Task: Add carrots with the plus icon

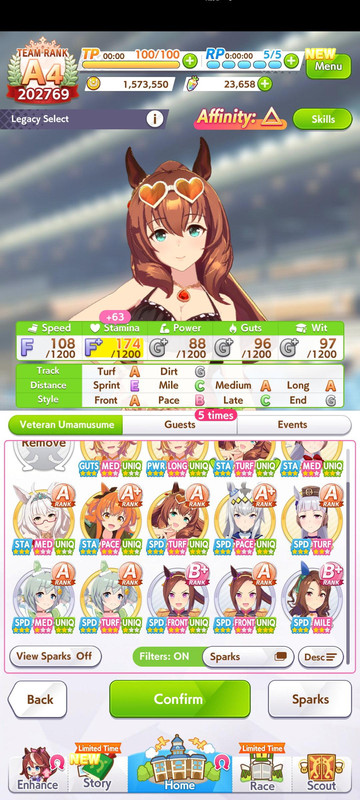Action: [264, 84]
